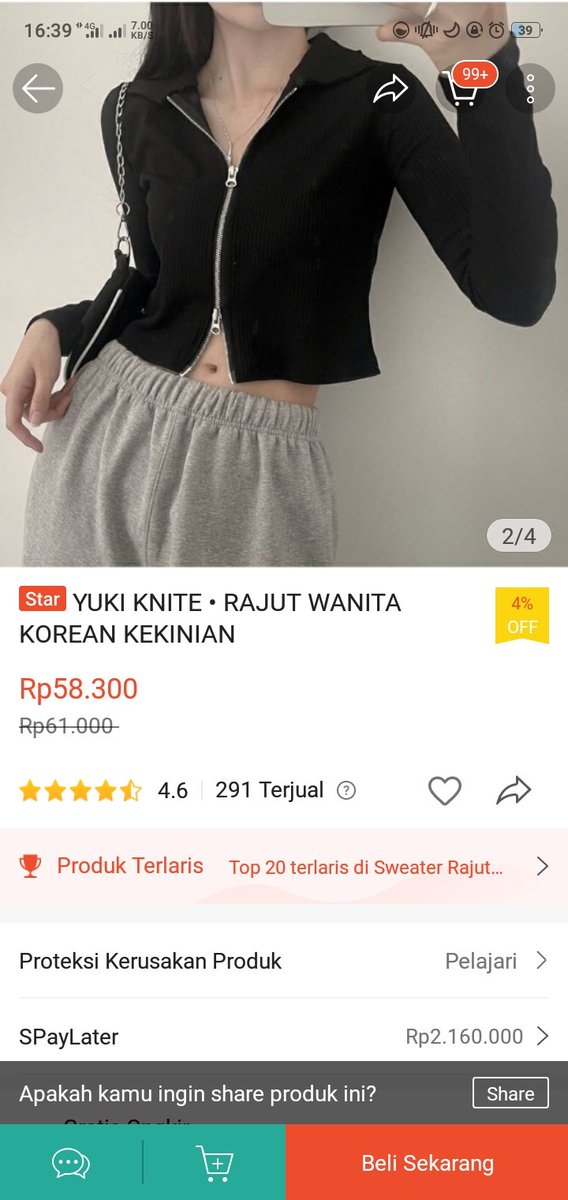Tap the share arrow beside the heart
The height and width of the screenshot is (1200, 568).
click(513, 791)
